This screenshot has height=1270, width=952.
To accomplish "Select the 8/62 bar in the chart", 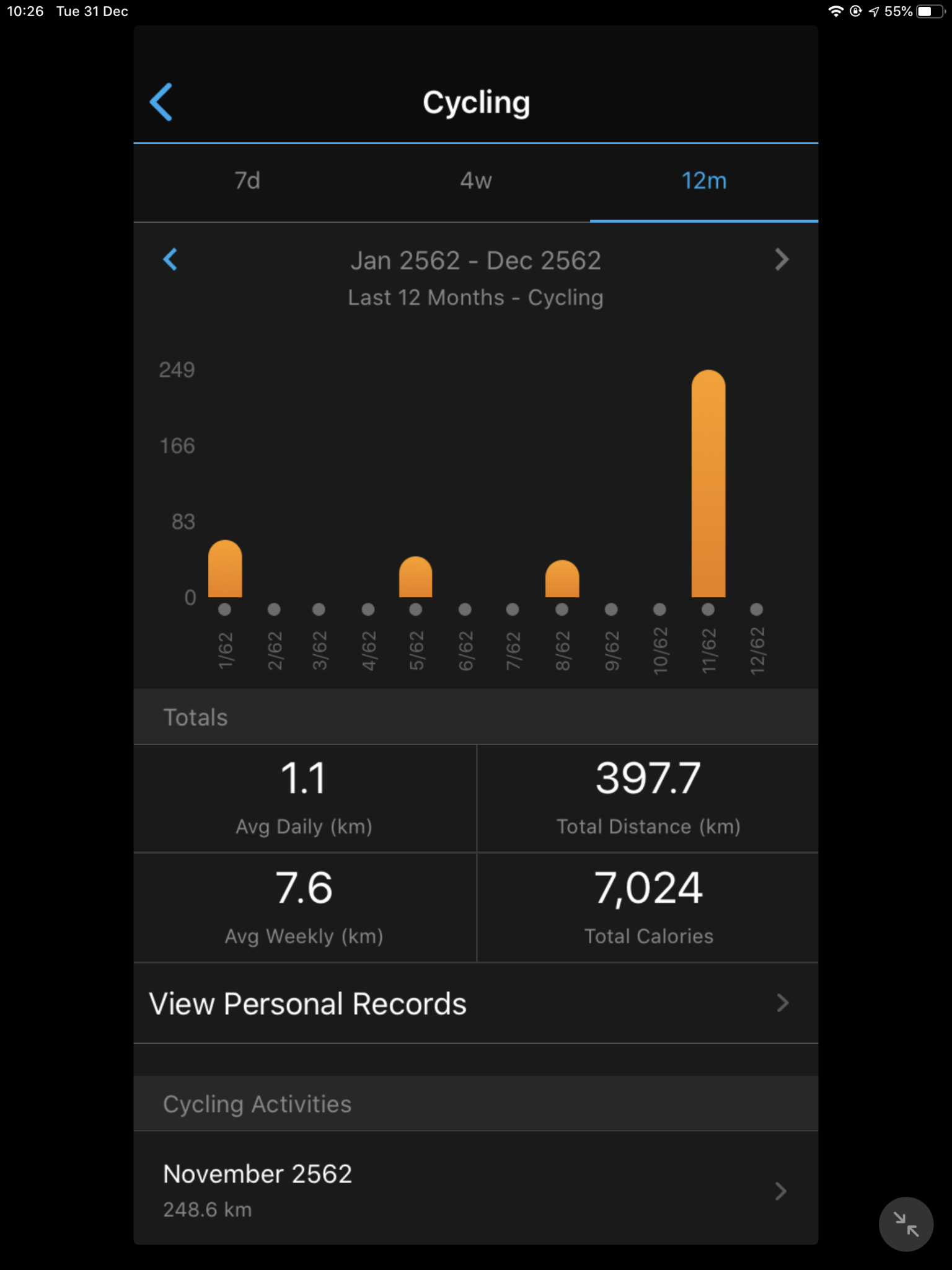I will (x=562, y=580).
